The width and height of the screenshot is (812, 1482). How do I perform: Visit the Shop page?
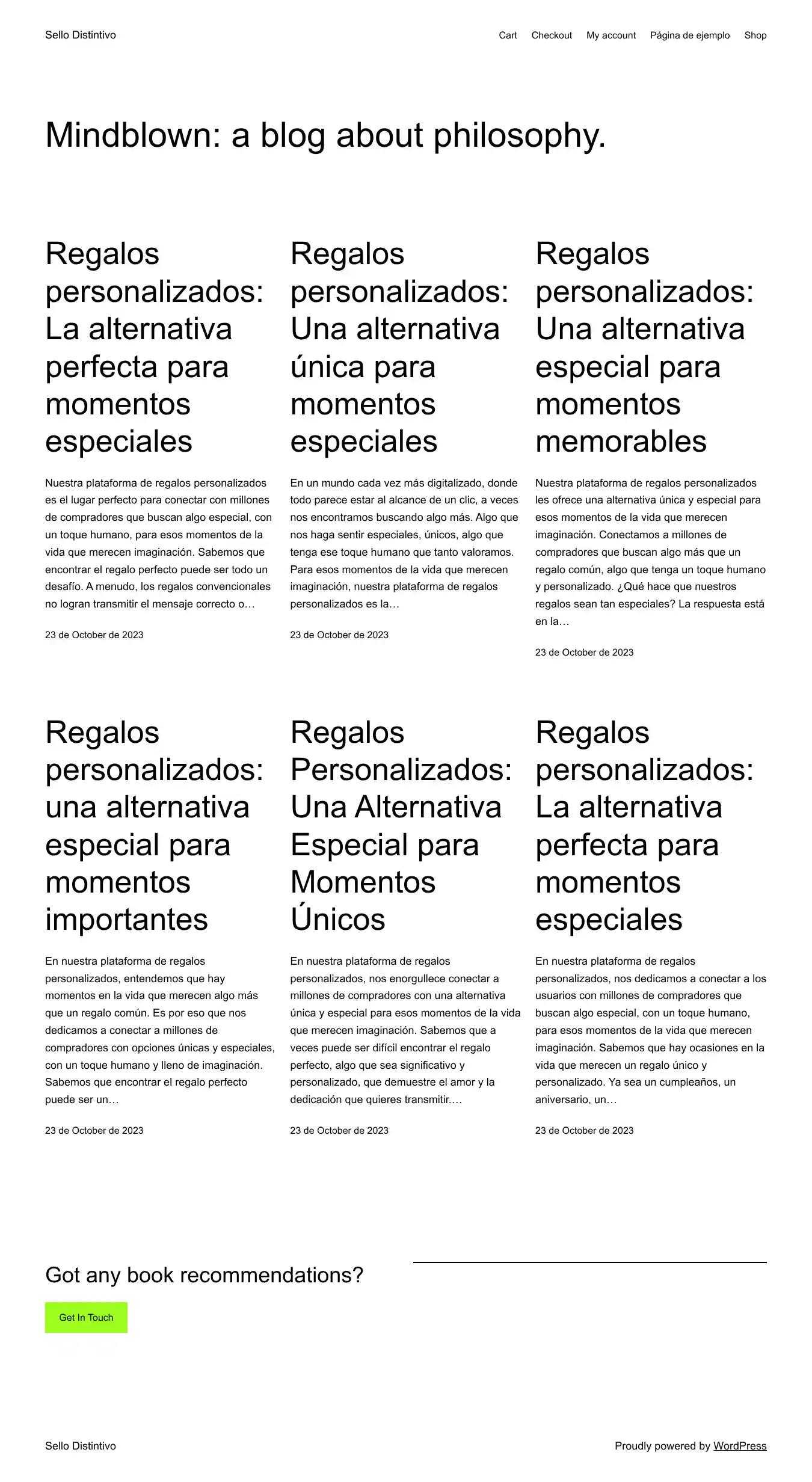(x=755, y=35)
